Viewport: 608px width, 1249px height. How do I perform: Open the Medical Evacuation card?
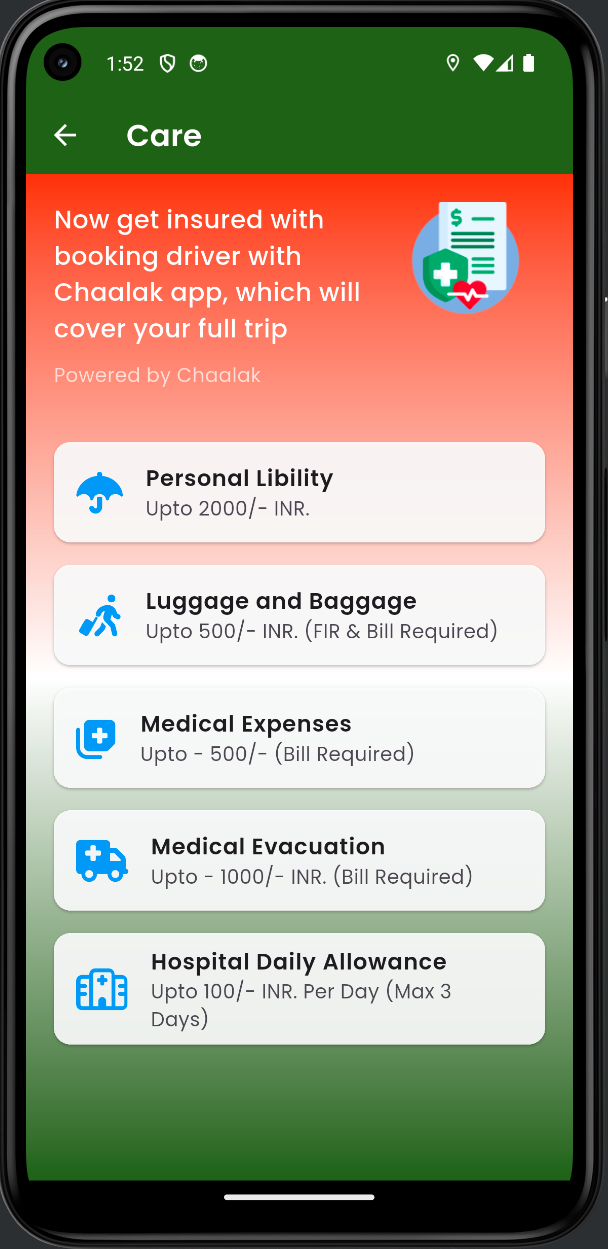(x=299, y=860)
